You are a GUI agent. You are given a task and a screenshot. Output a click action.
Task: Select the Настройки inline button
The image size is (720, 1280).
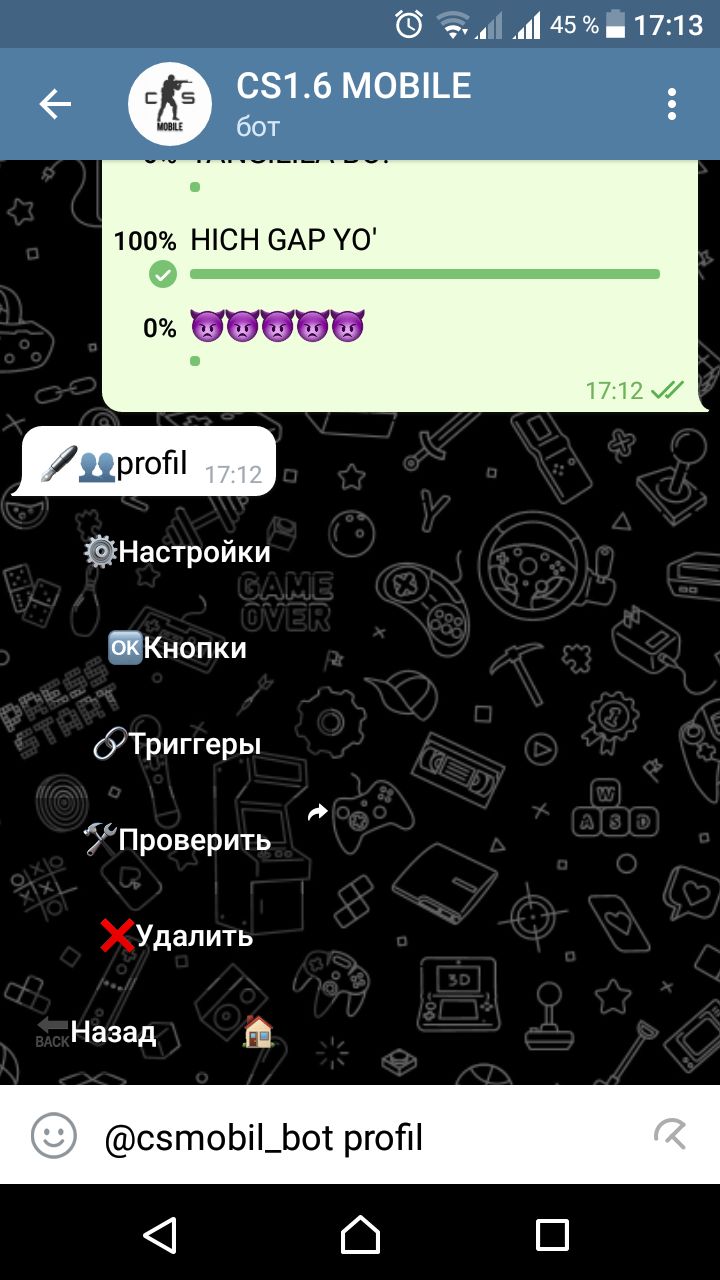tap(177, 552)
